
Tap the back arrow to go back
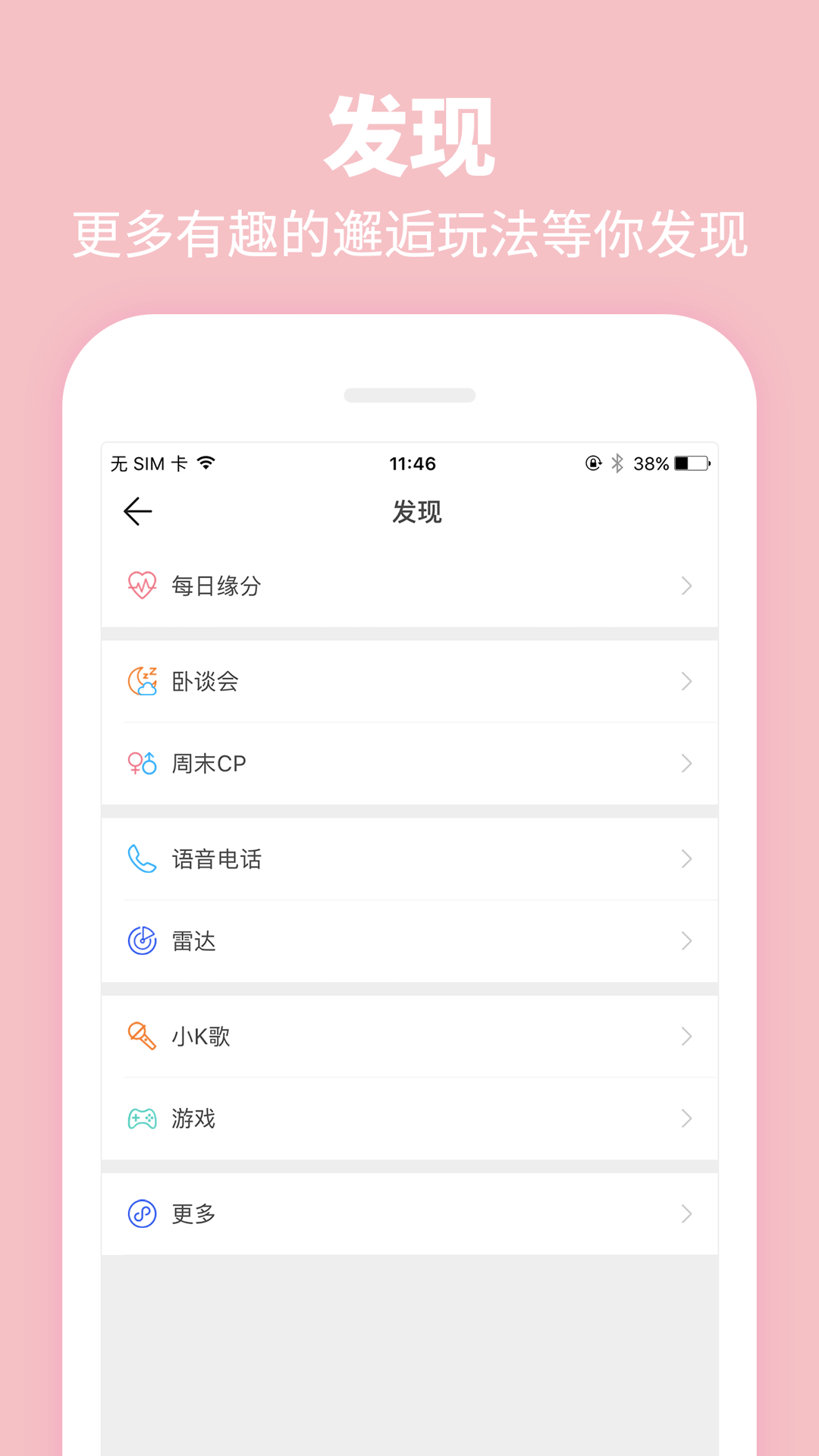coord(137,511)
